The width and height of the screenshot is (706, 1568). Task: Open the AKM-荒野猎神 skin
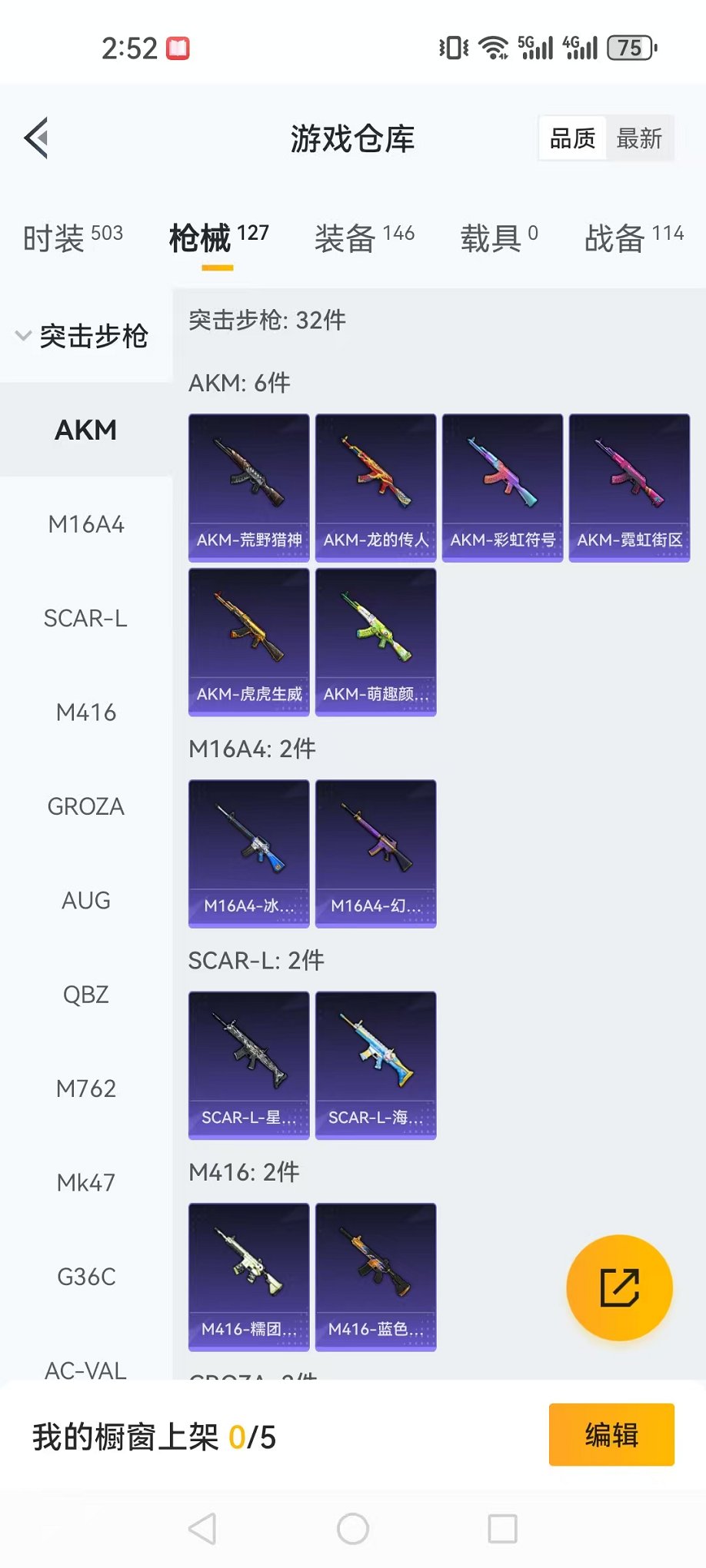[249, 488]
